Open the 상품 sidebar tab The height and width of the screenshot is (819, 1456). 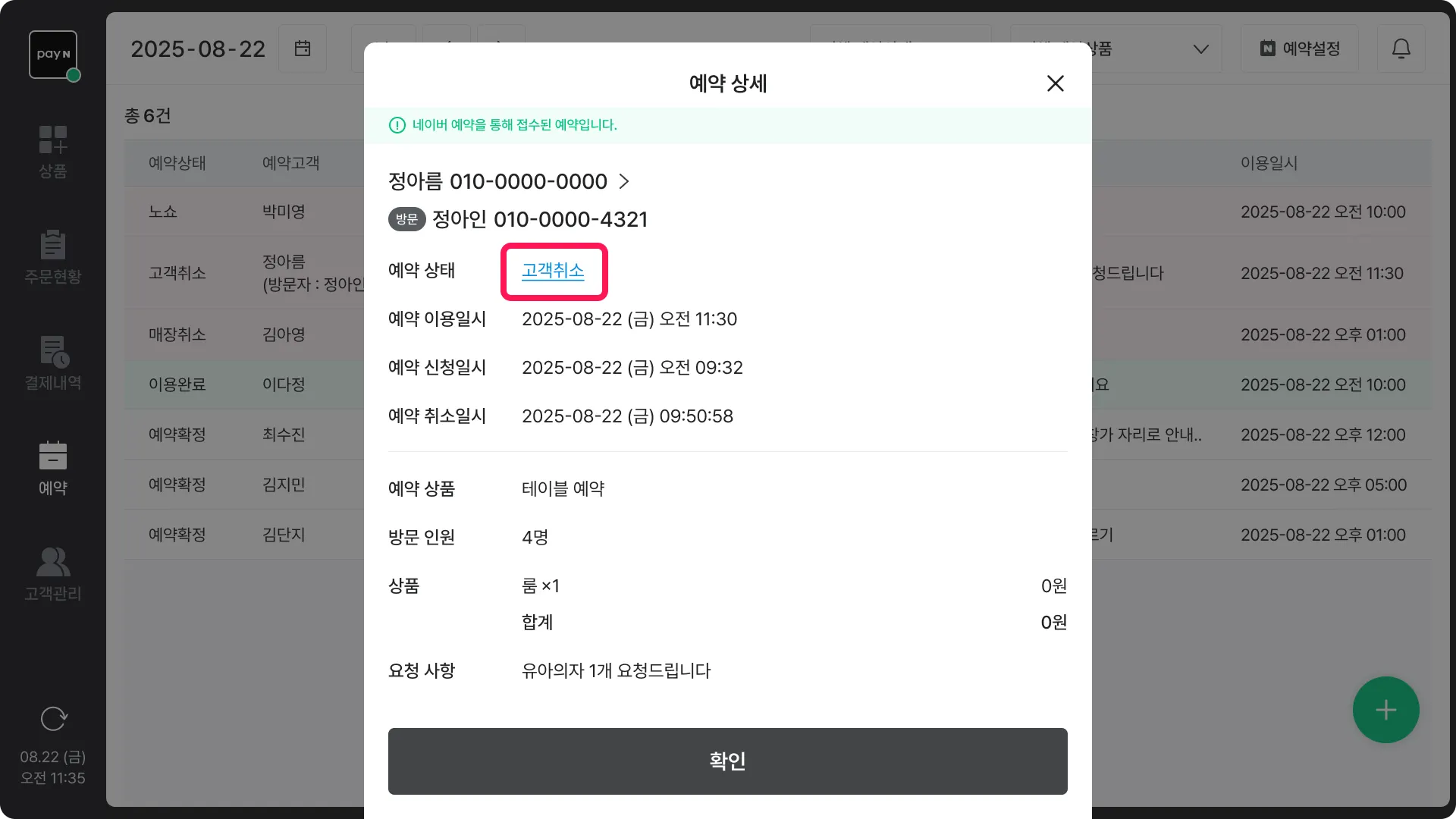[53, 152]
